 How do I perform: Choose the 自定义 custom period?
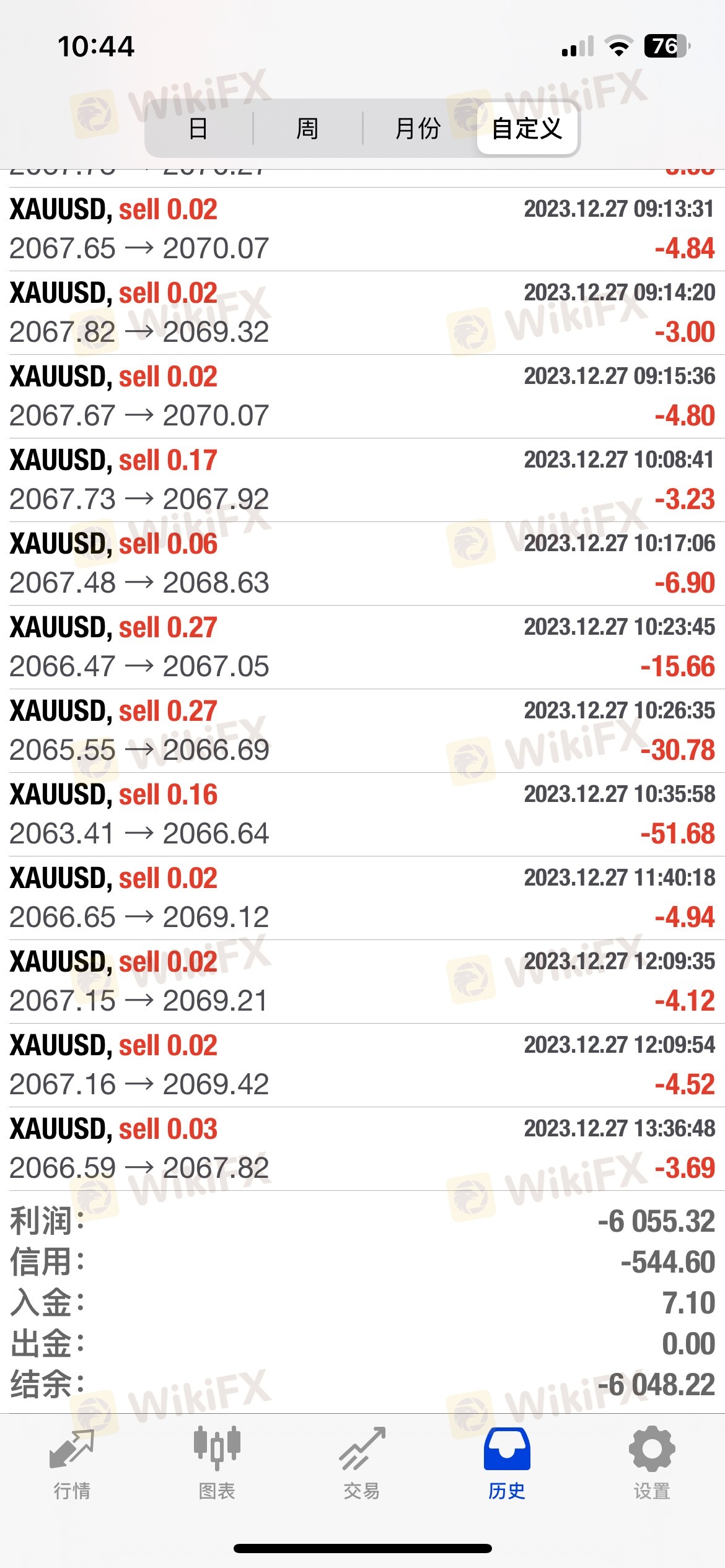[x=527, y=129]
